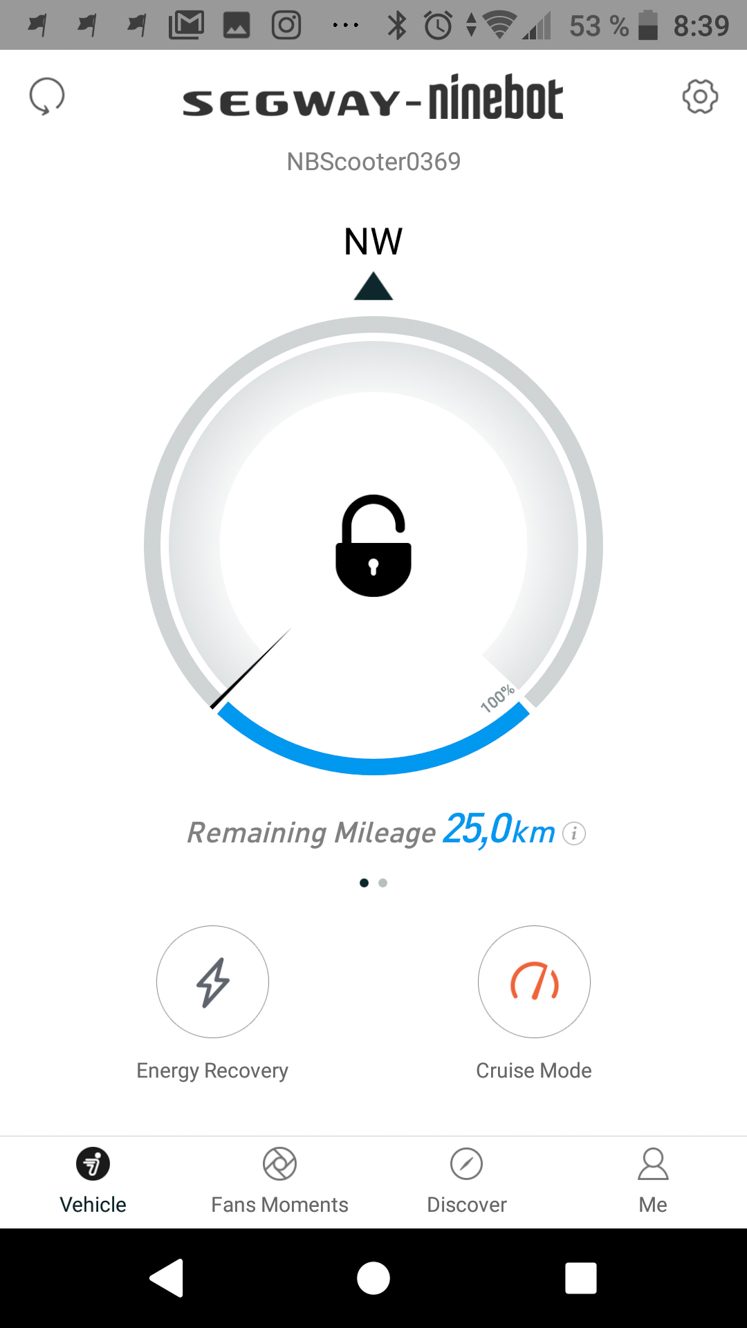Tap the system home button
This screenshot has width=747, height=1328.
(x=373, y=1278)
